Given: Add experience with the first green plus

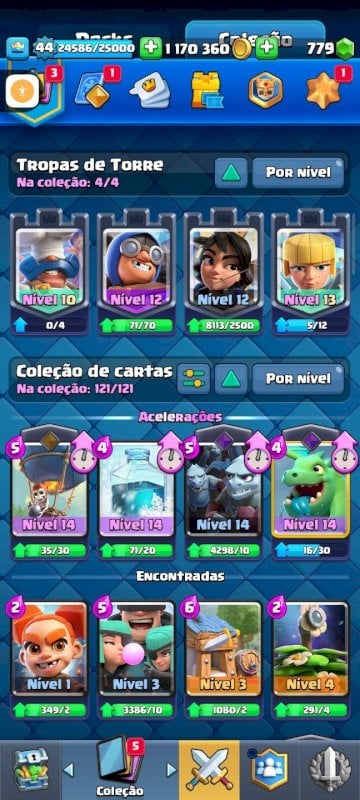Looking at the screenshot, I should pos(151,48).
